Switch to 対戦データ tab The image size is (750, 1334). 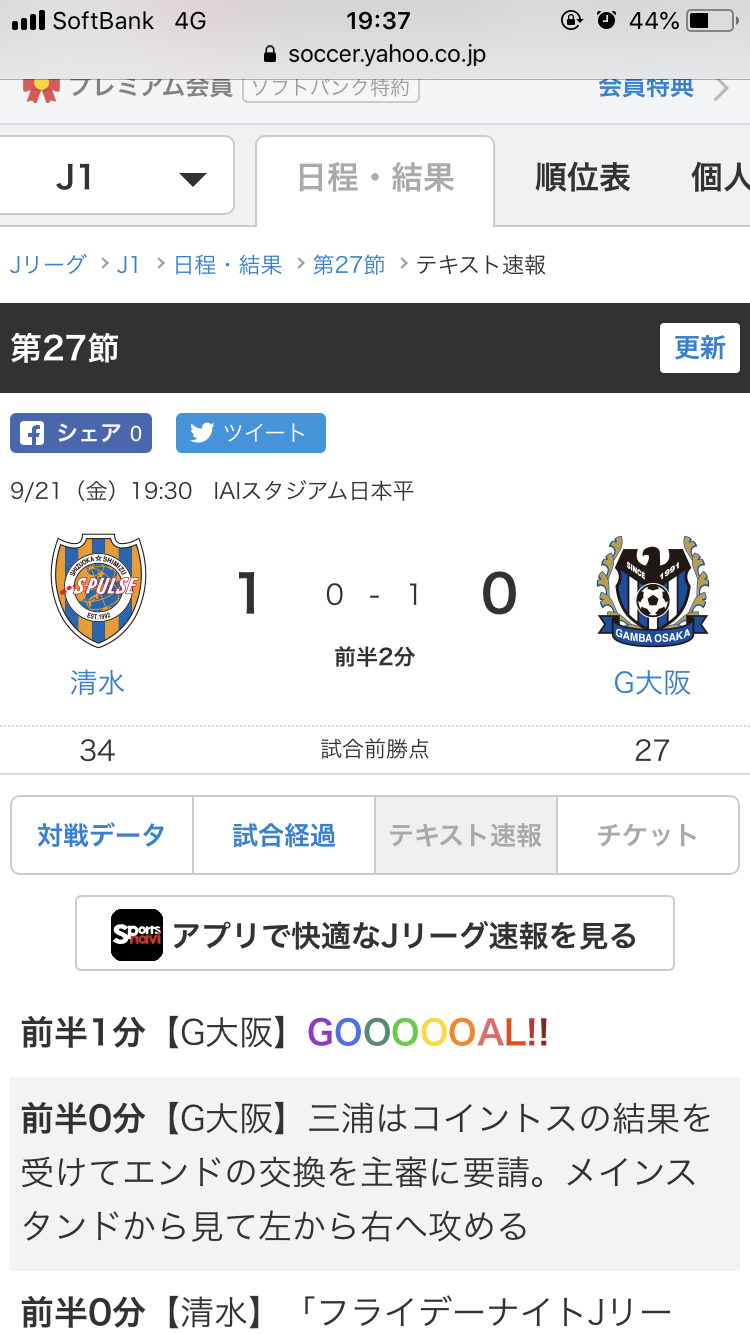(x=101, y=835)
